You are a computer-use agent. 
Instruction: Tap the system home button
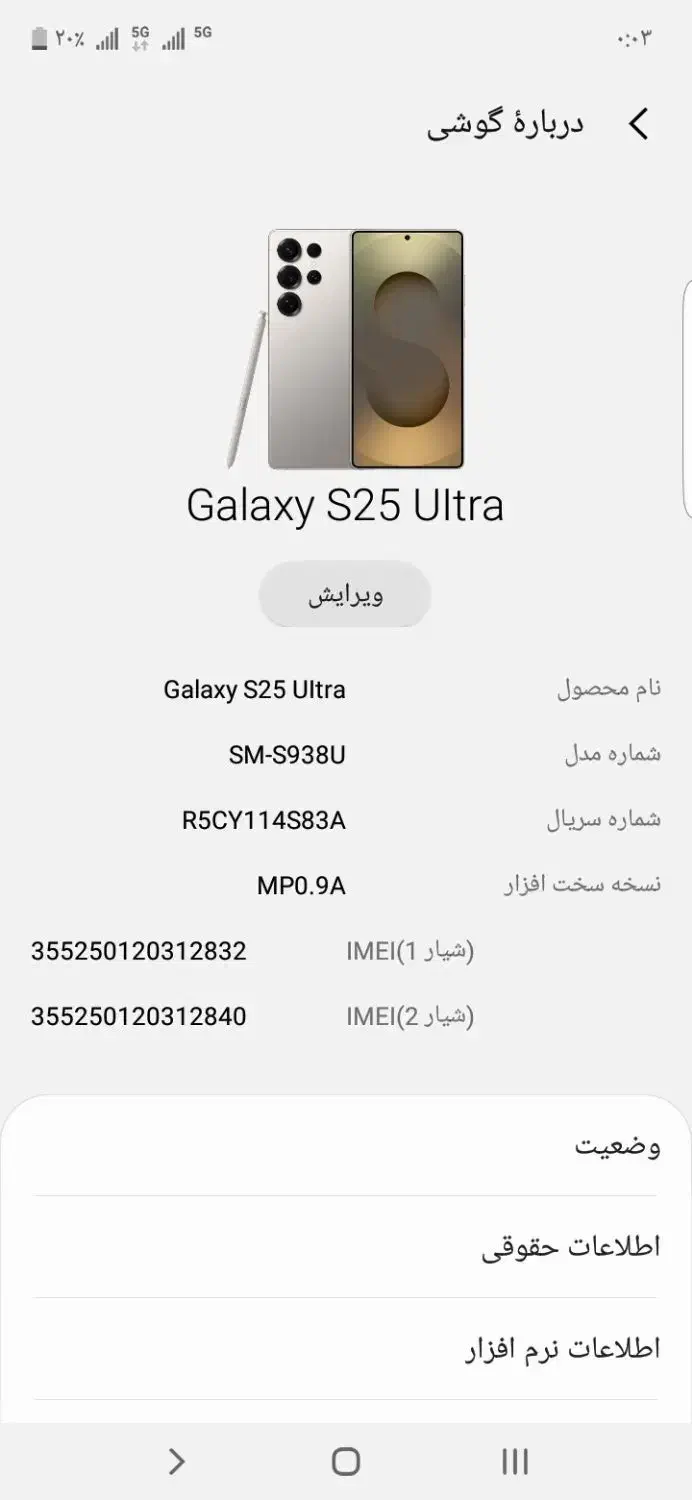(x=346, y=1462)
